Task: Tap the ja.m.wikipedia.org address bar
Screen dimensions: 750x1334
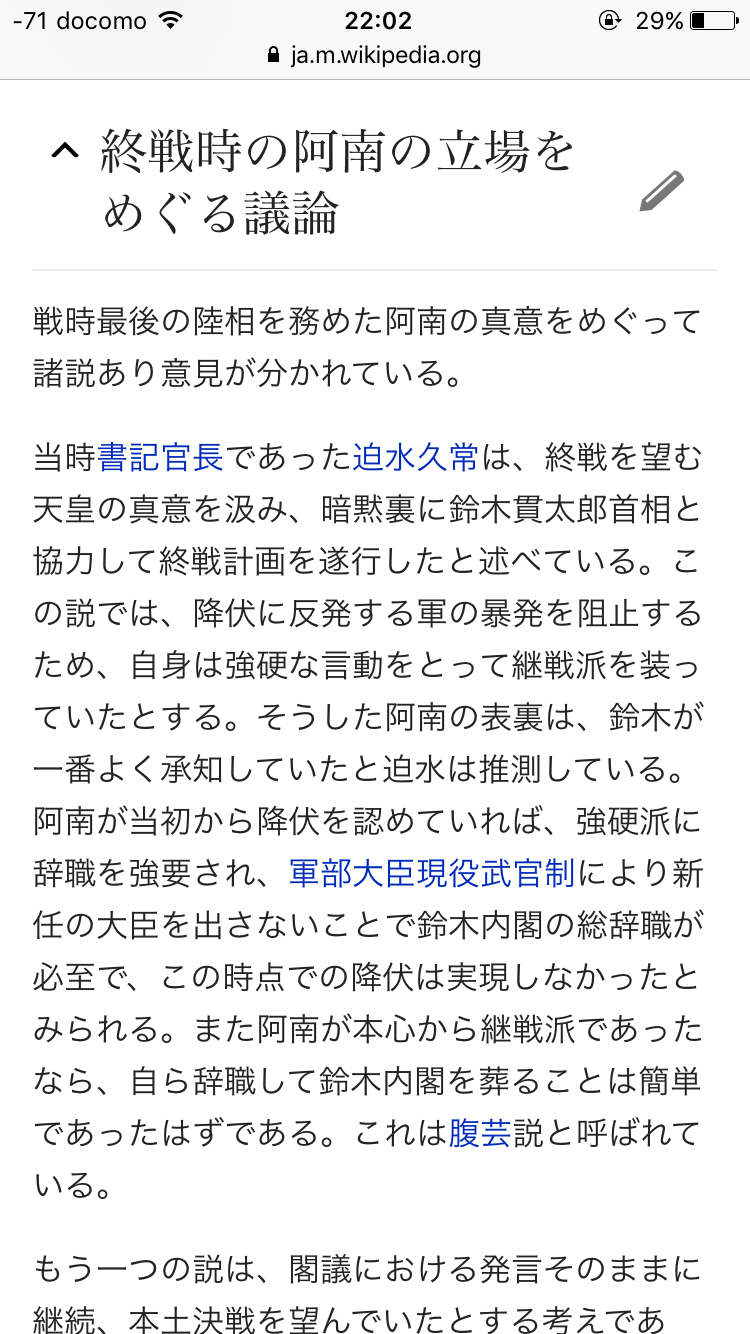Action: (x=375, y=55)
